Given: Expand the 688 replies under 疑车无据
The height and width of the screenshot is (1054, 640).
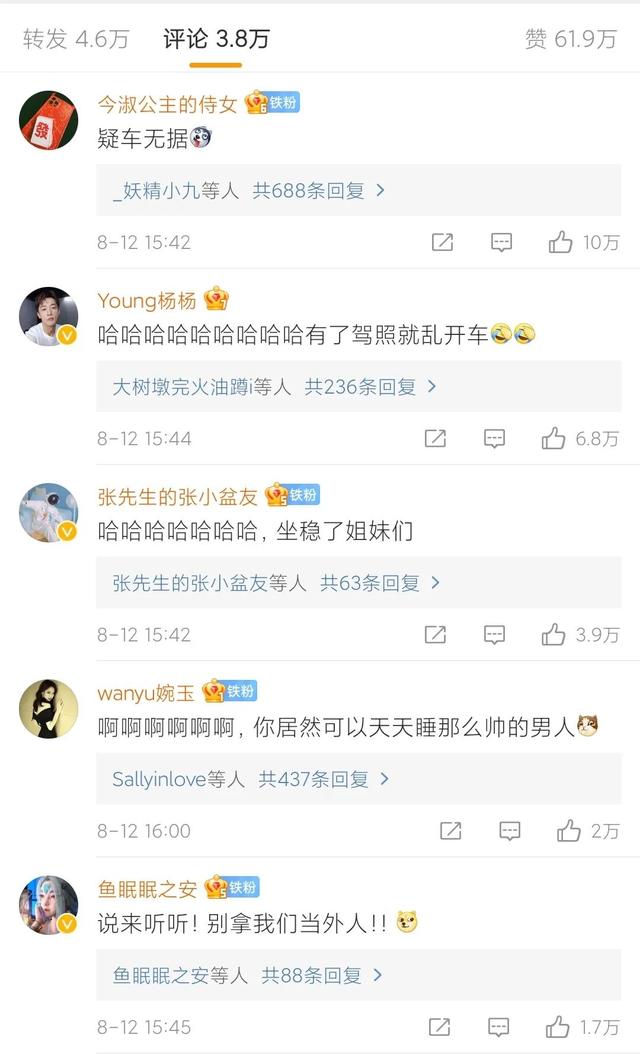Looking at the screenshot, I should (x=358, y=190).
